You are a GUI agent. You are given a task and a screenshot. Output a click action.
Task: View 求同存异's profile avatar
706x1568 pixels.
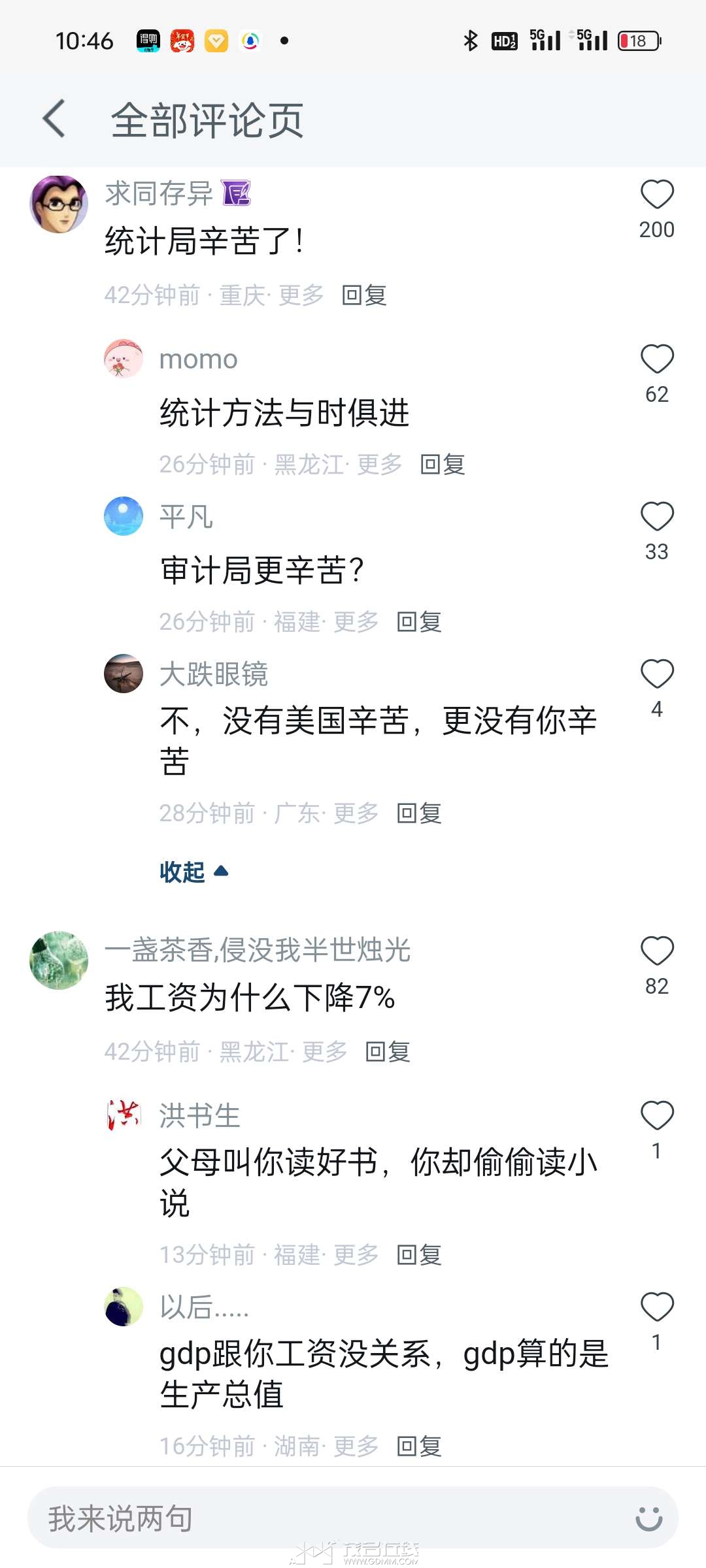click(59, 204)
